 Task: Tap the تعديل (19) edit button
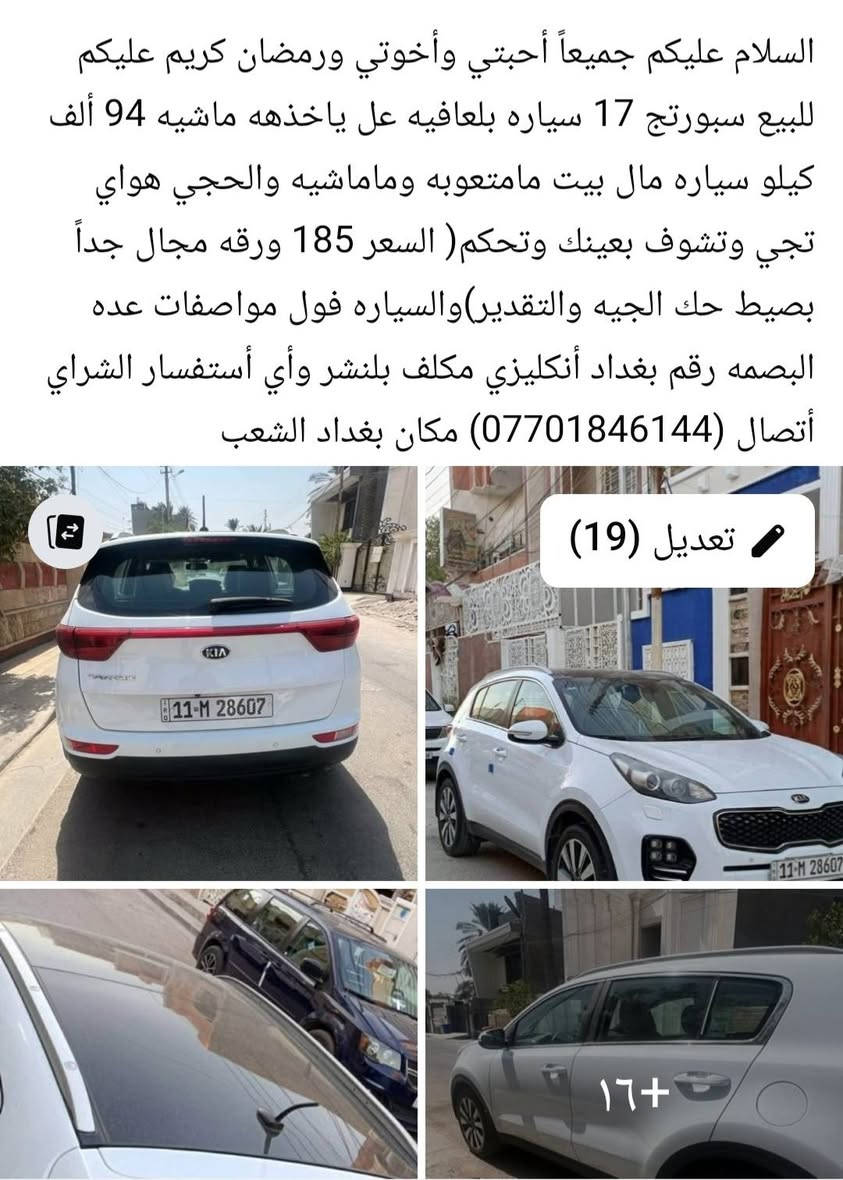[677, 540]
